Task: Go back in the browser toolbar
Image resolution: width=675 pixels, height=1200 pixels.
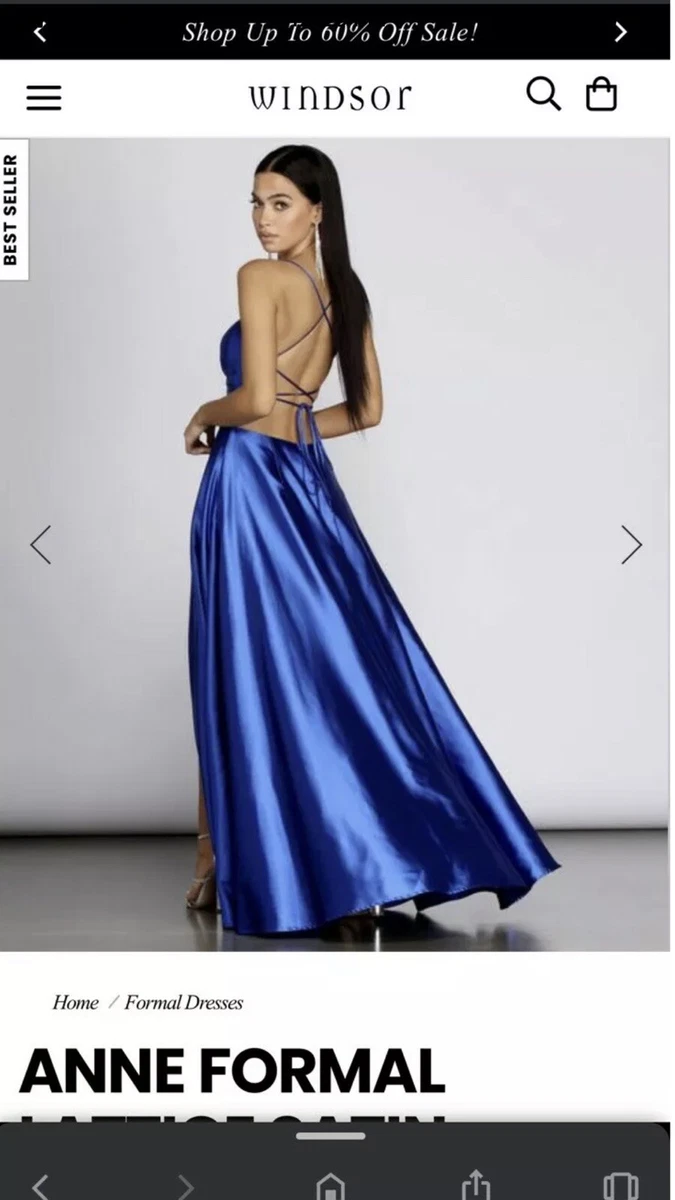Action: coord(40,1186)
